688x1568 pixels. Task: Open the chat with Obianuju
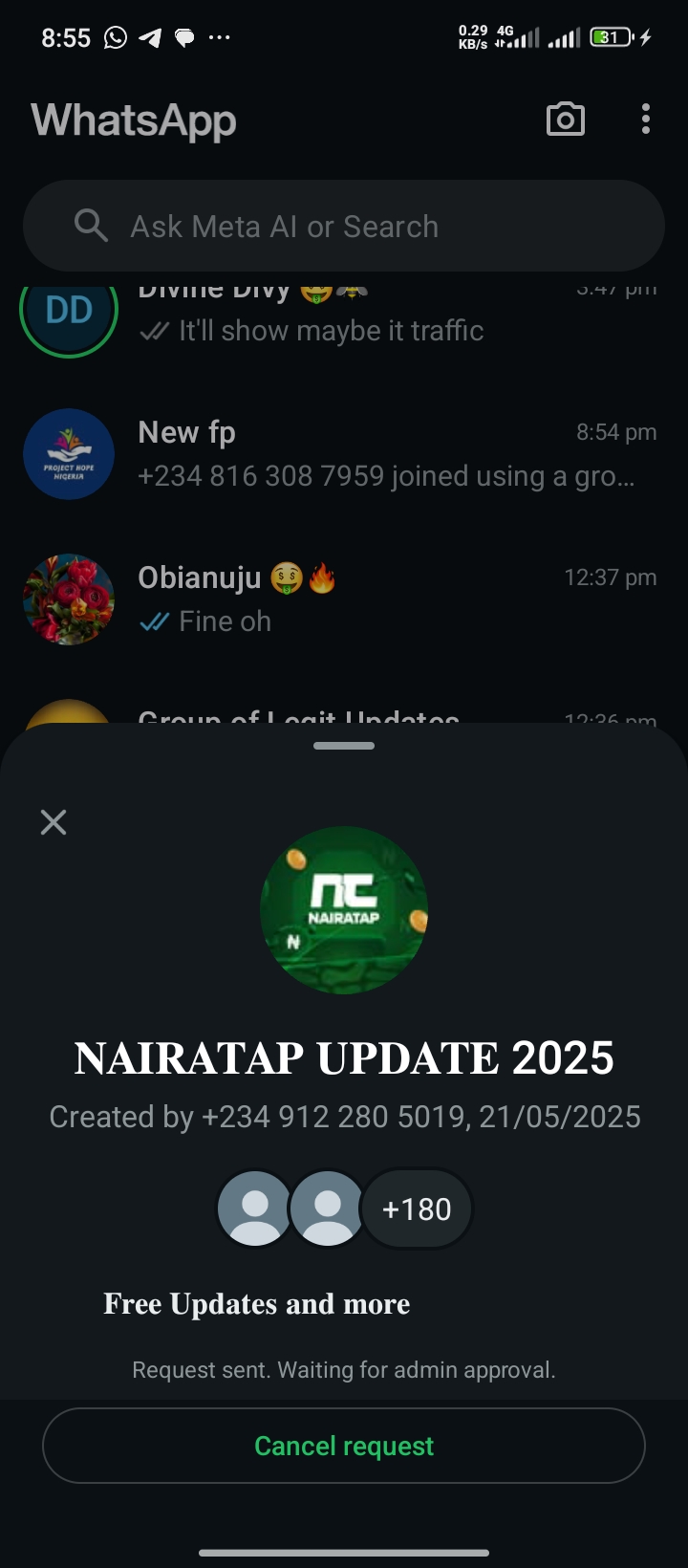click(x=382, y=599)
